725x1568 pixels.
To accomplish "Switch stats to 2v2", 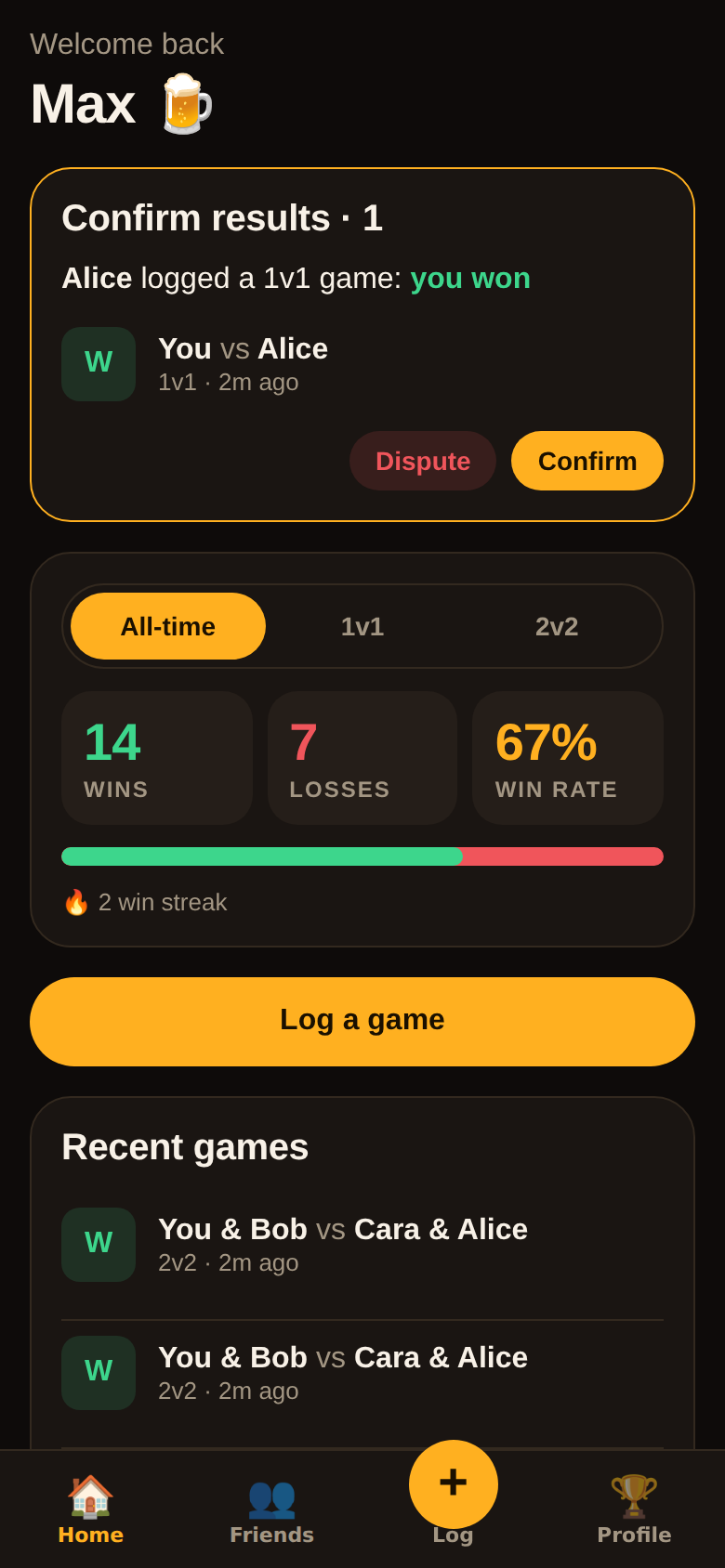I will pyautogui.click(x=557, y=626).
